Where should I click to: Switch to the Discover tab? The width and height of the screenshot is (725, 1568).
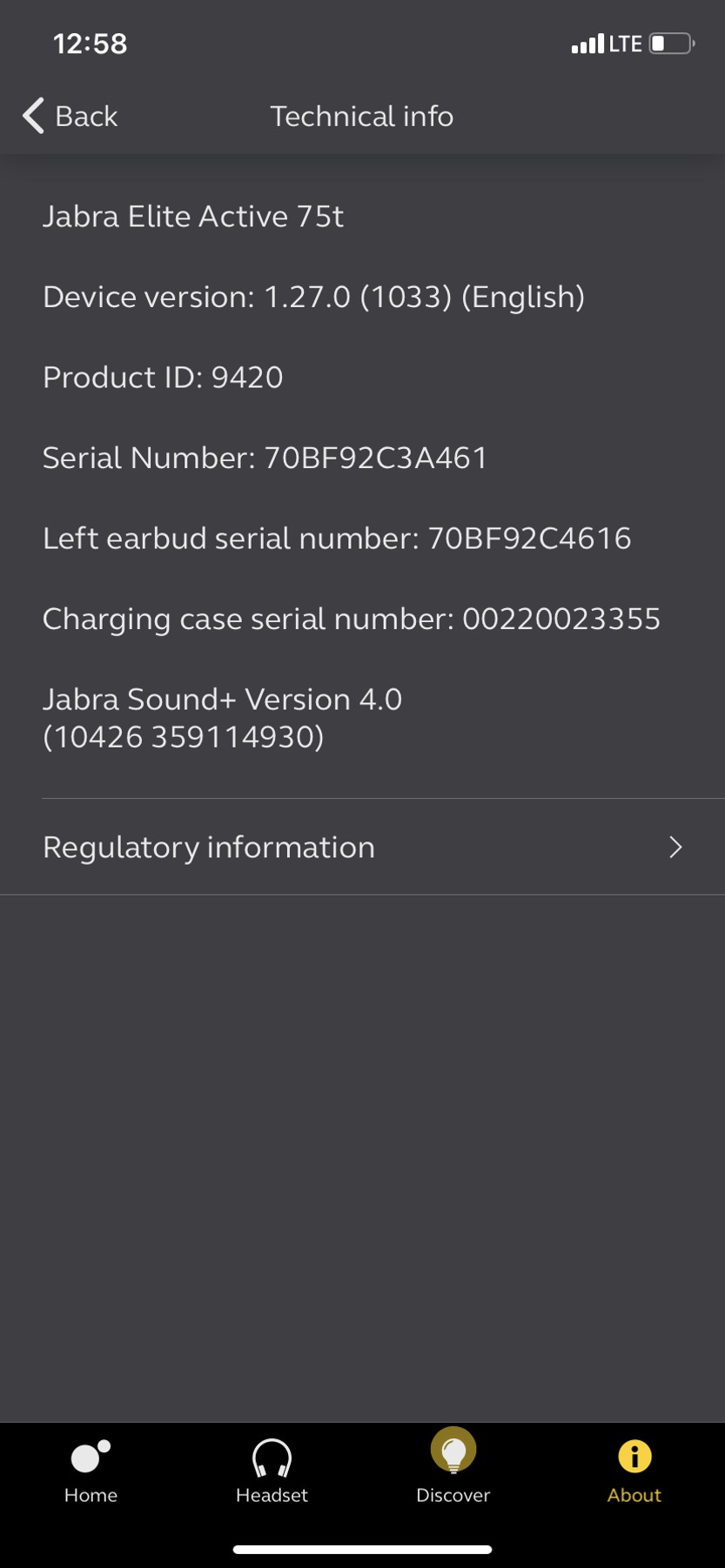[453, 1471]
